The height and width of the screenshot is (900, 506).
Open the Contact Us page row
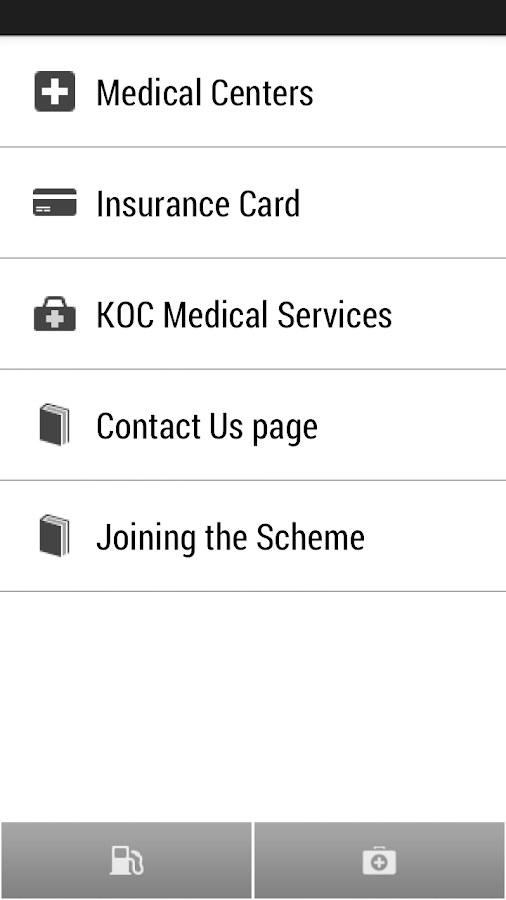[x=253, y=425]
